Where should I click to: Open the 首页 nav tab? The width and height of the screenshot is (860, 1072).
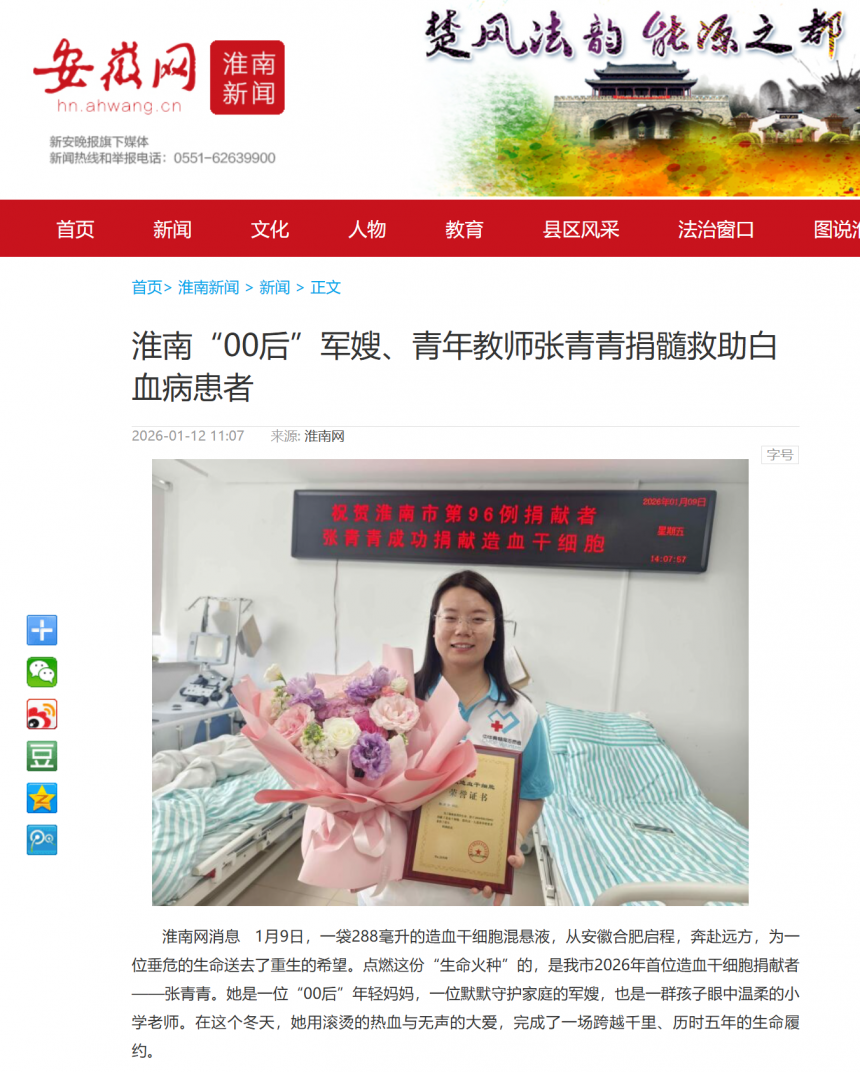(x=75, y=229)
